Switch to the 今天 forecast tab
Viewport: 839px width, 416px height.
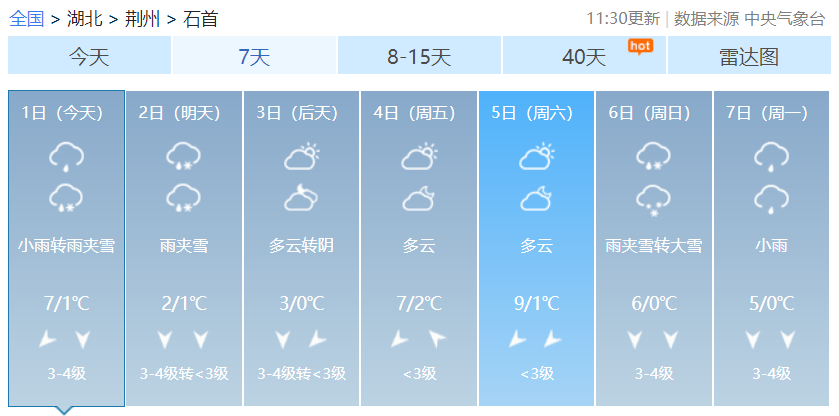(89, 56)
